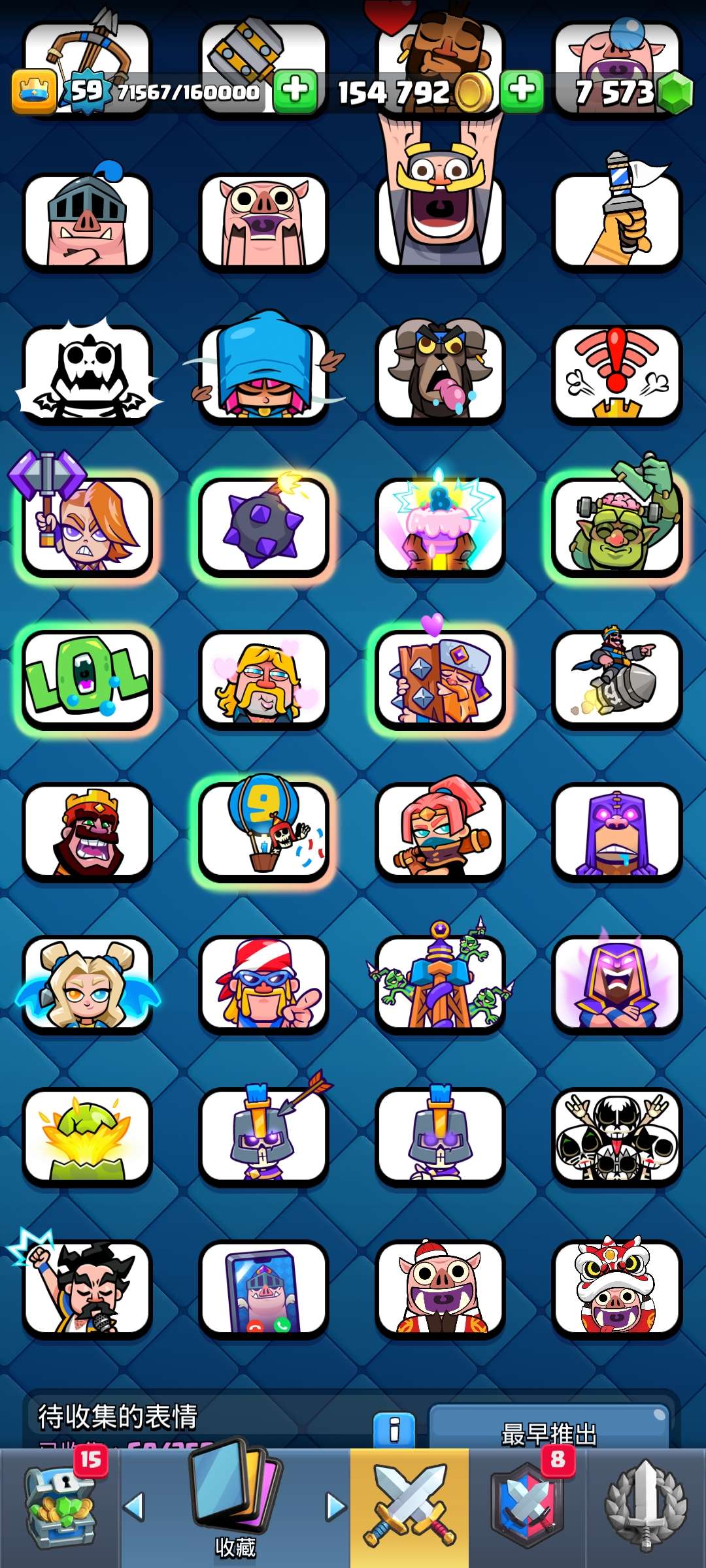
Task: Select the hand holding barber pole emote
Action: pos(616,221)
